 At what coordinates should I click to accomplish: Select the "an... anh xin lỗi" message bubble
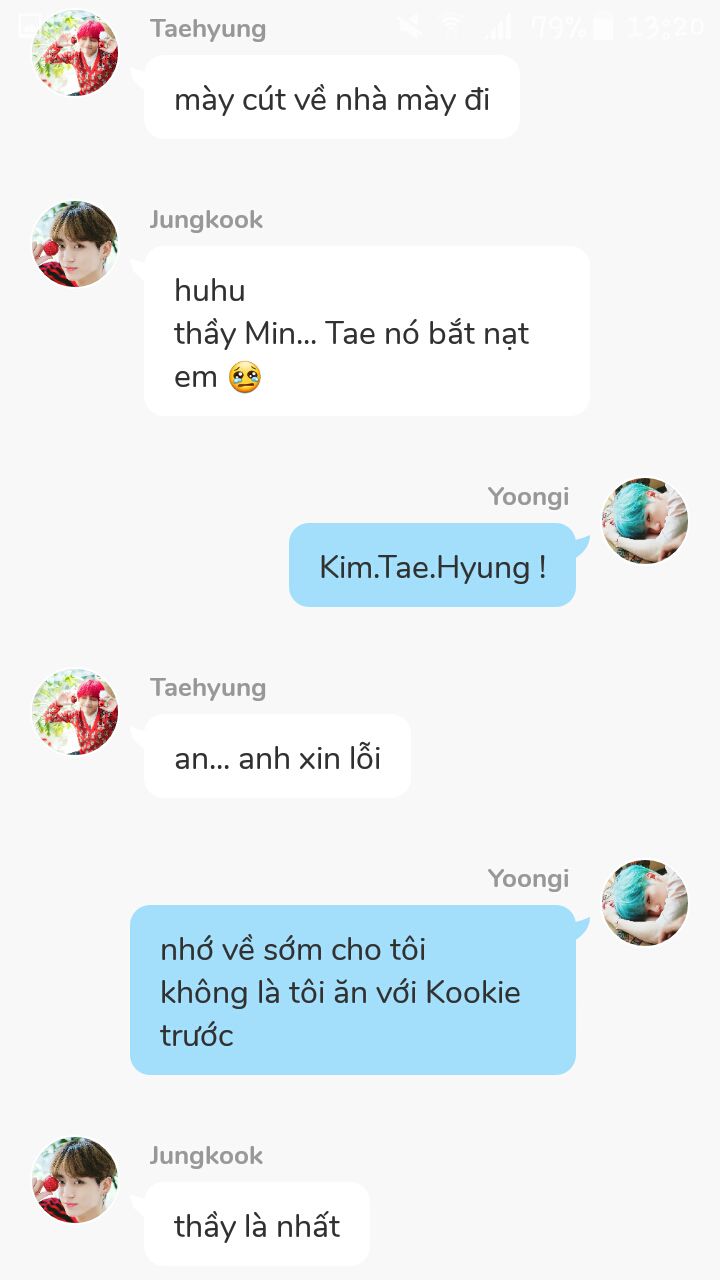(x=277, y=757)
